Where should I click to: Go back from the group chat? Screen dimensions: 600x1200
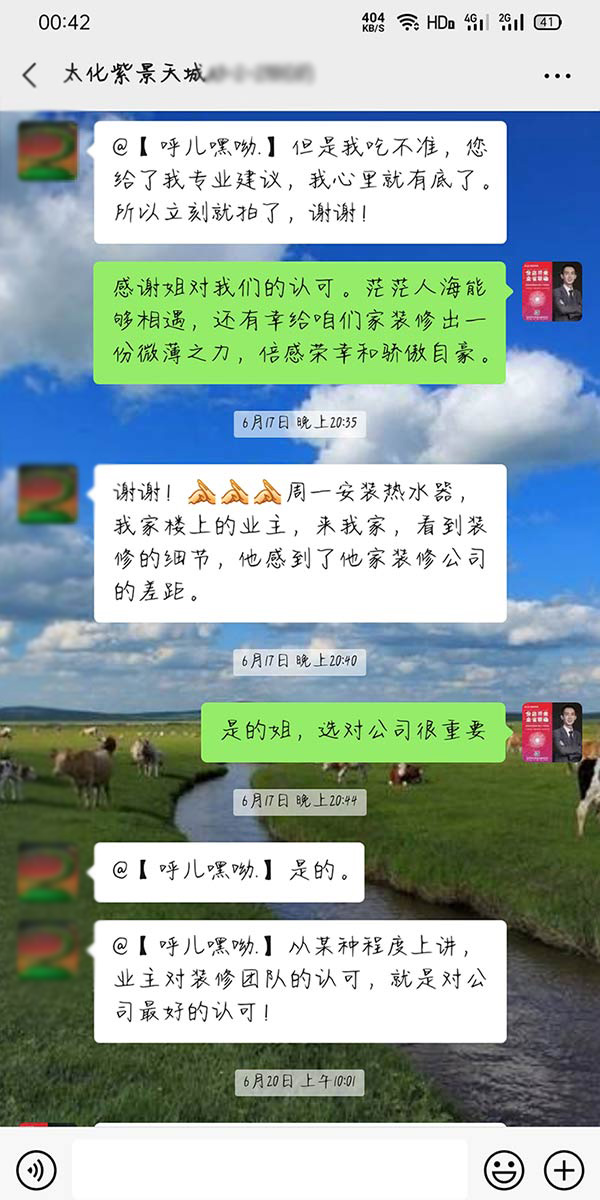[x=30, y=75]
